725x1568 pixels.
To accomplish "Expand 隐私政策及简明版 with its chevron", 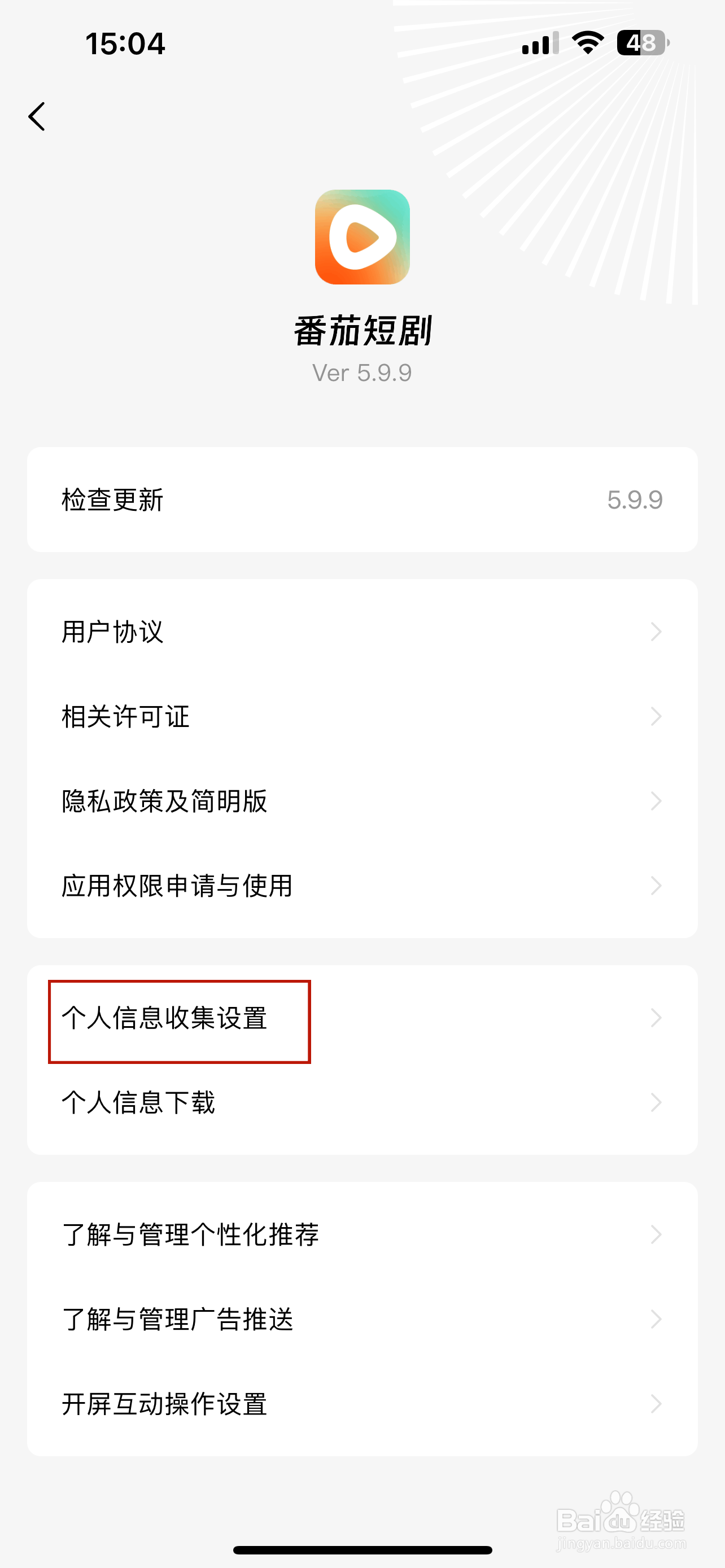I will click(656, 801).
